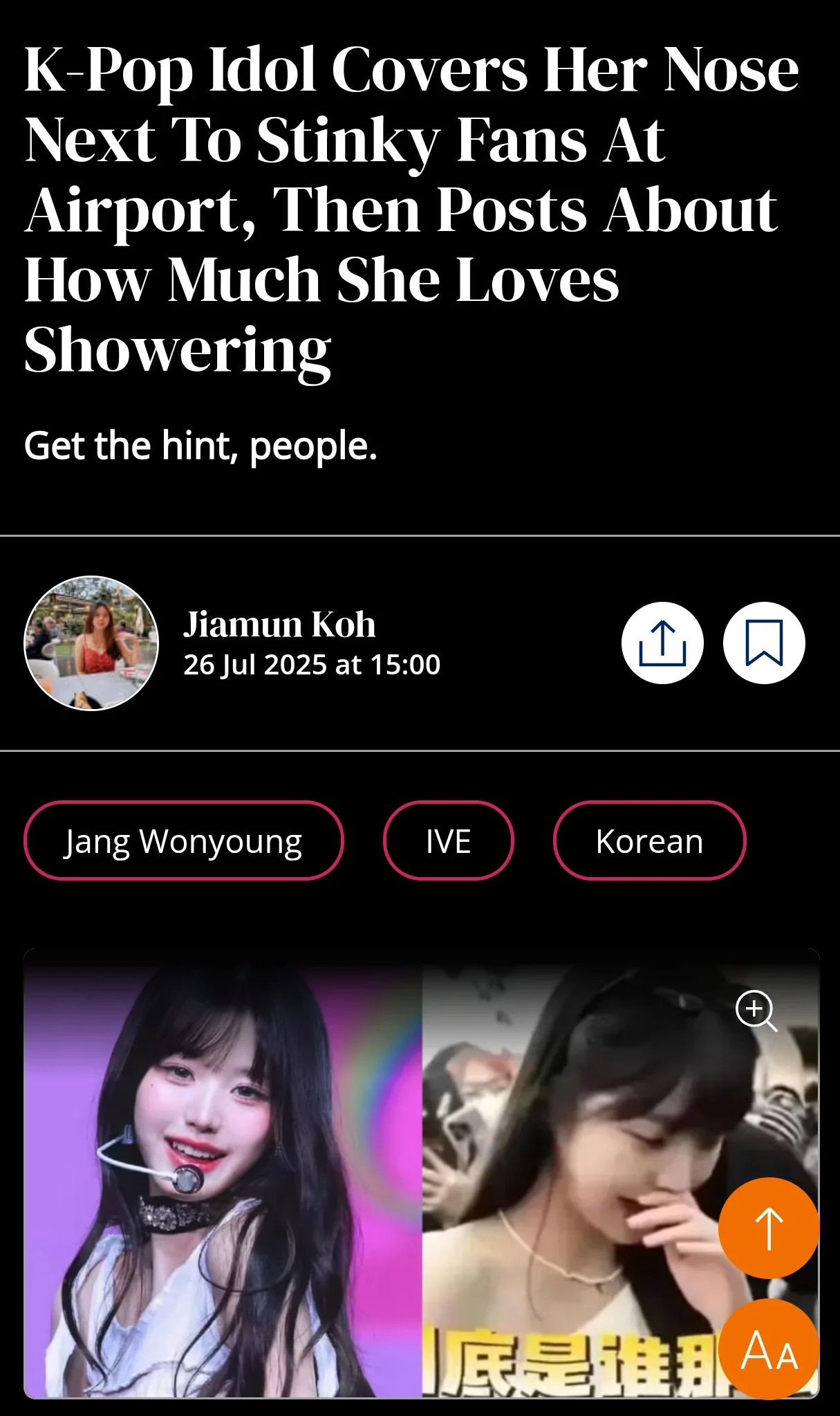
Task: Bookmark this article
Action: coord(764,643)
